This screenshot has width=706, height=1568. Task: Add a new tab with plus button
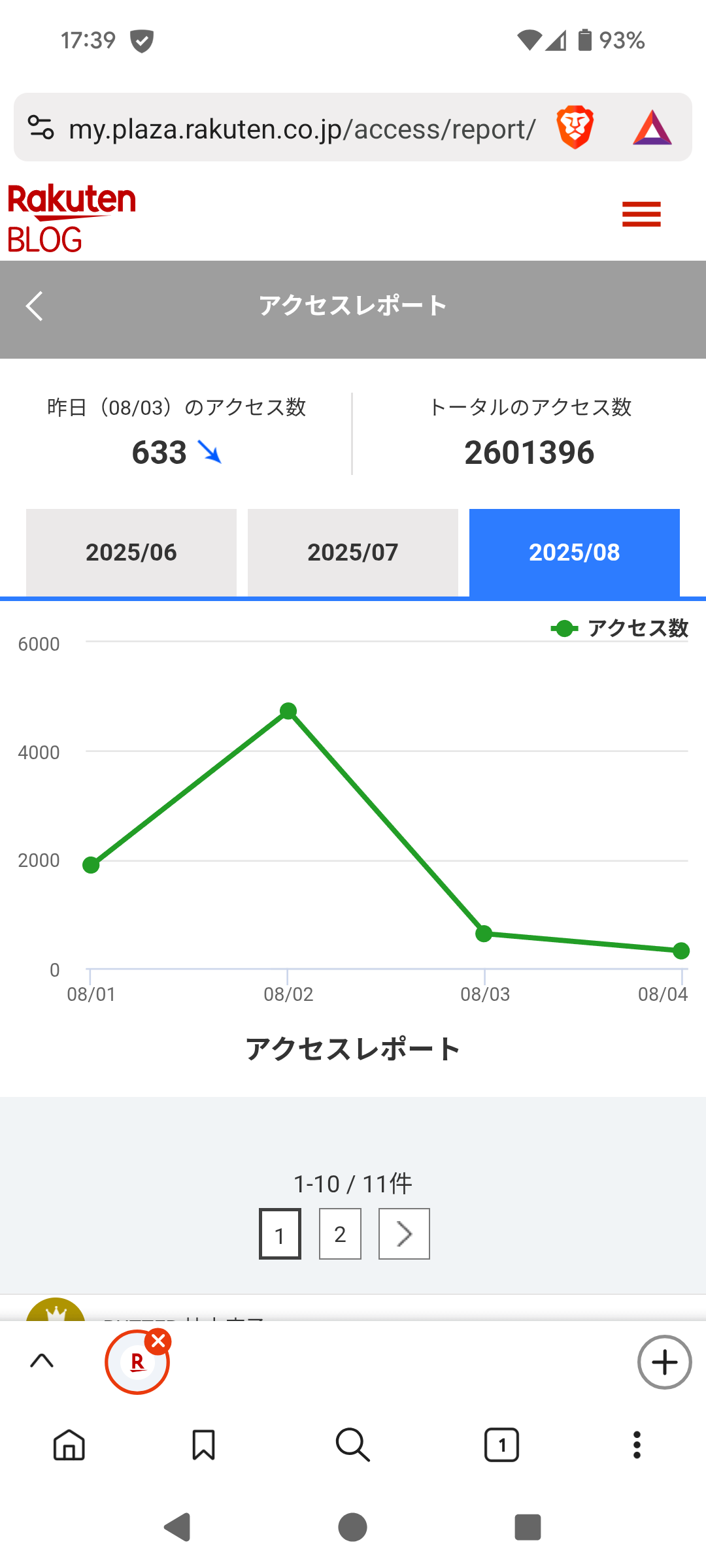point(664,1362)
